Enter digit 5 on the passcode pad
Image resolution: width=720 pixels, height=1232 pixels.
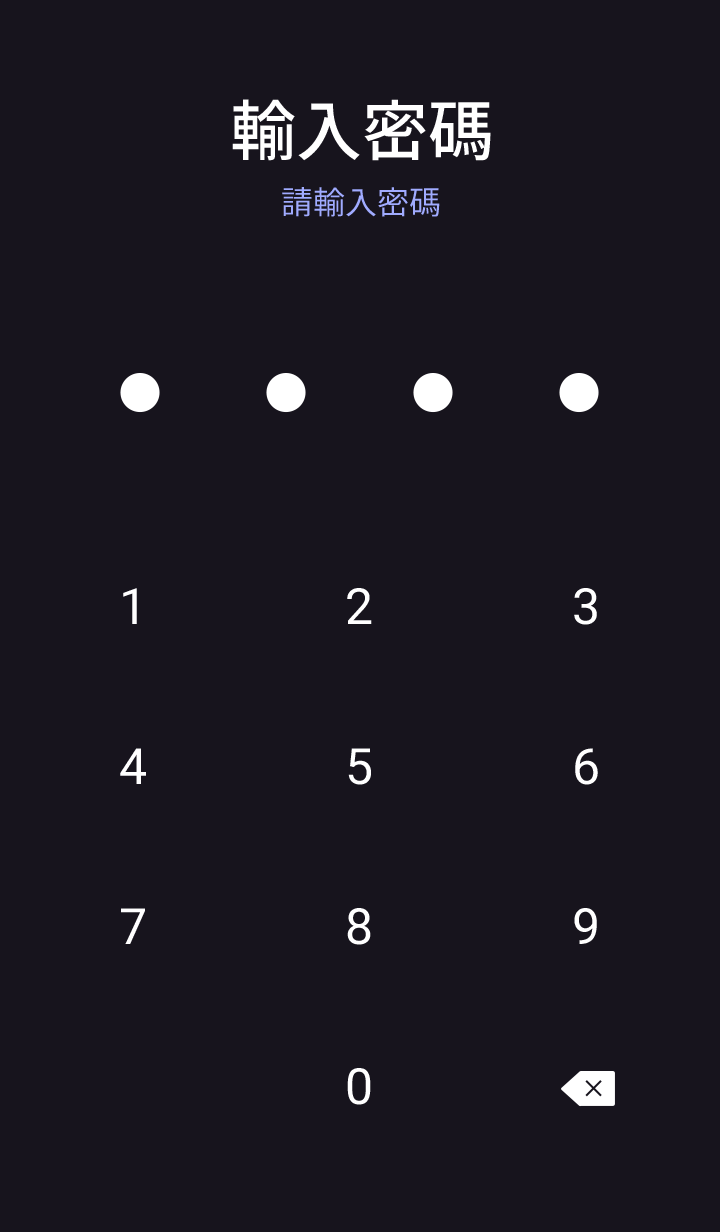(359, 767)
